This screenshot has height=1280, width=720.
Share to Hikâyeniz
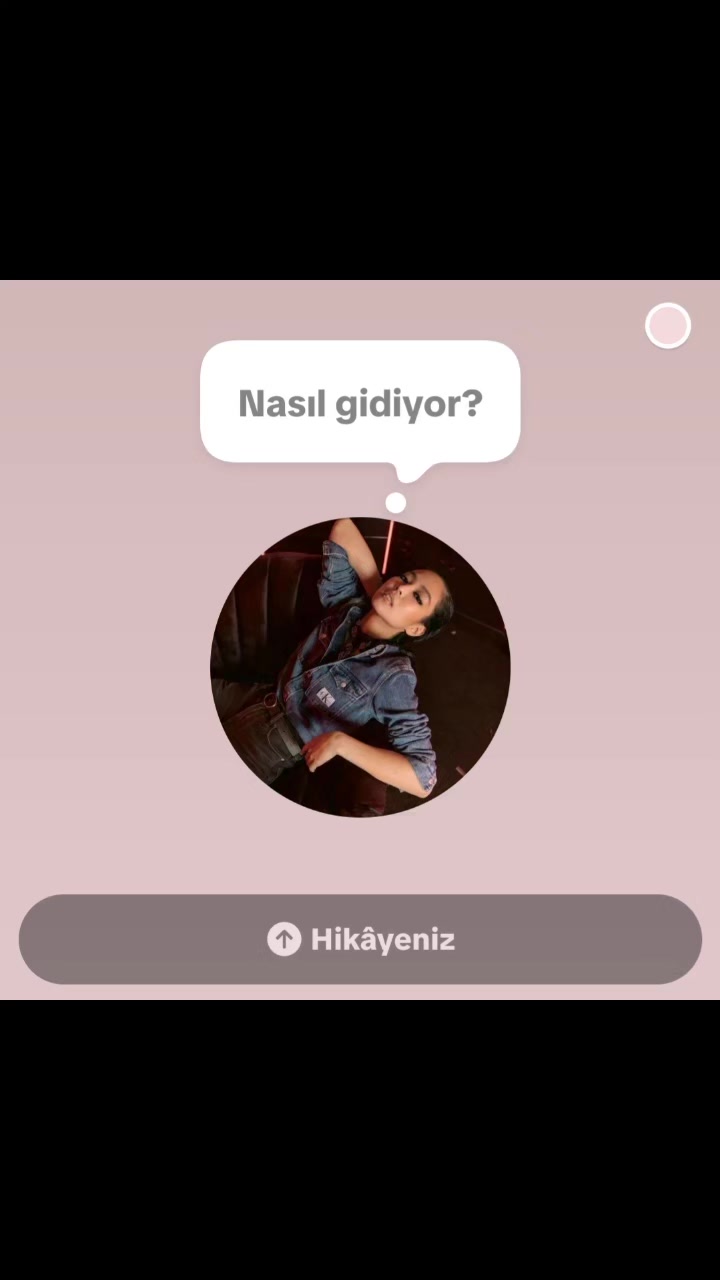360,939
